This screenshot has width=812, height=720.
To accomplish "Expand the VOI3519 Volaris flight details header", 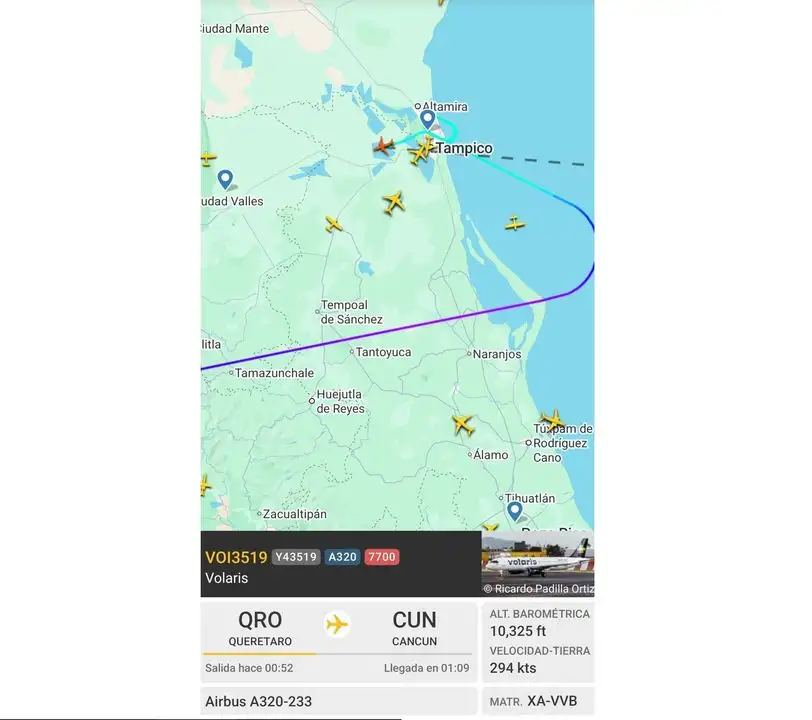I will [x=340, y=566].
